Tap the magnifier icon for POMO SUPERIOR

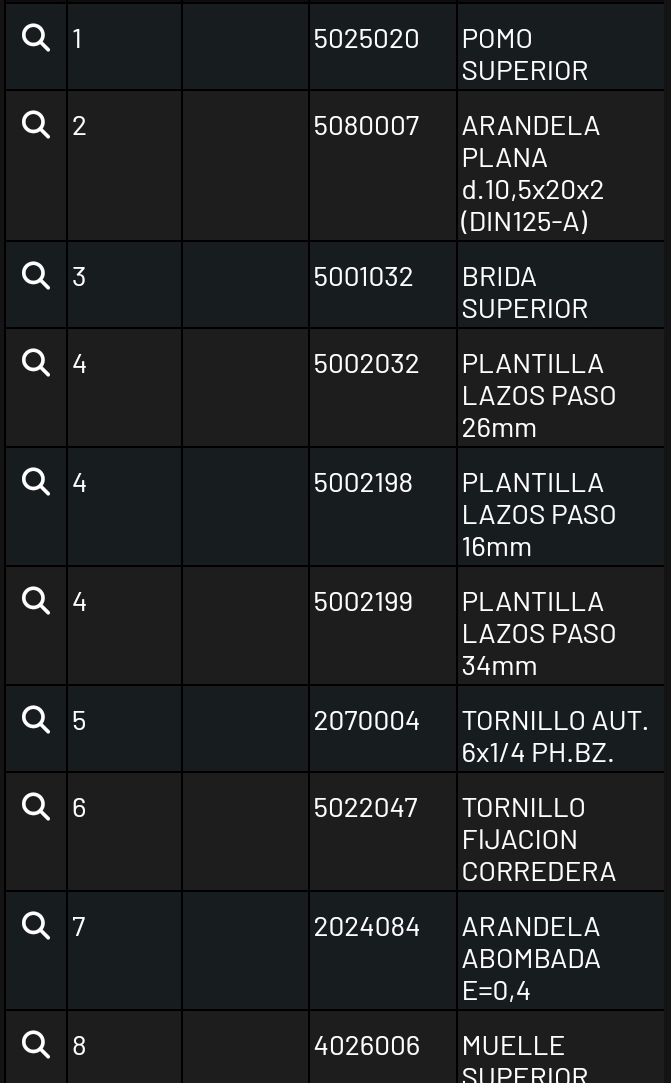[x=36, y=38]
